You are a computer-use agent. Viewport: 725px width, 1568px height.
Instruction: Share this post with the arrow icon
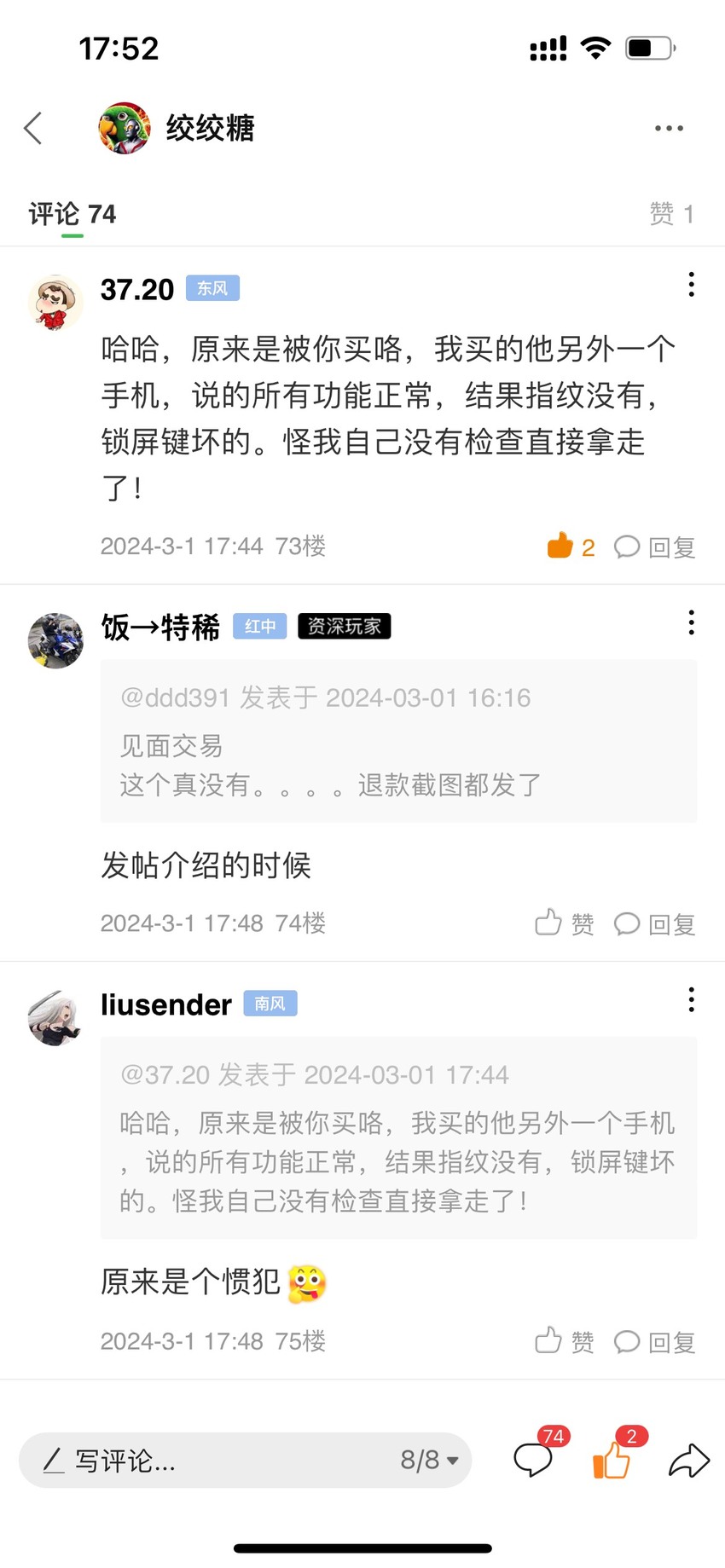689,1461
